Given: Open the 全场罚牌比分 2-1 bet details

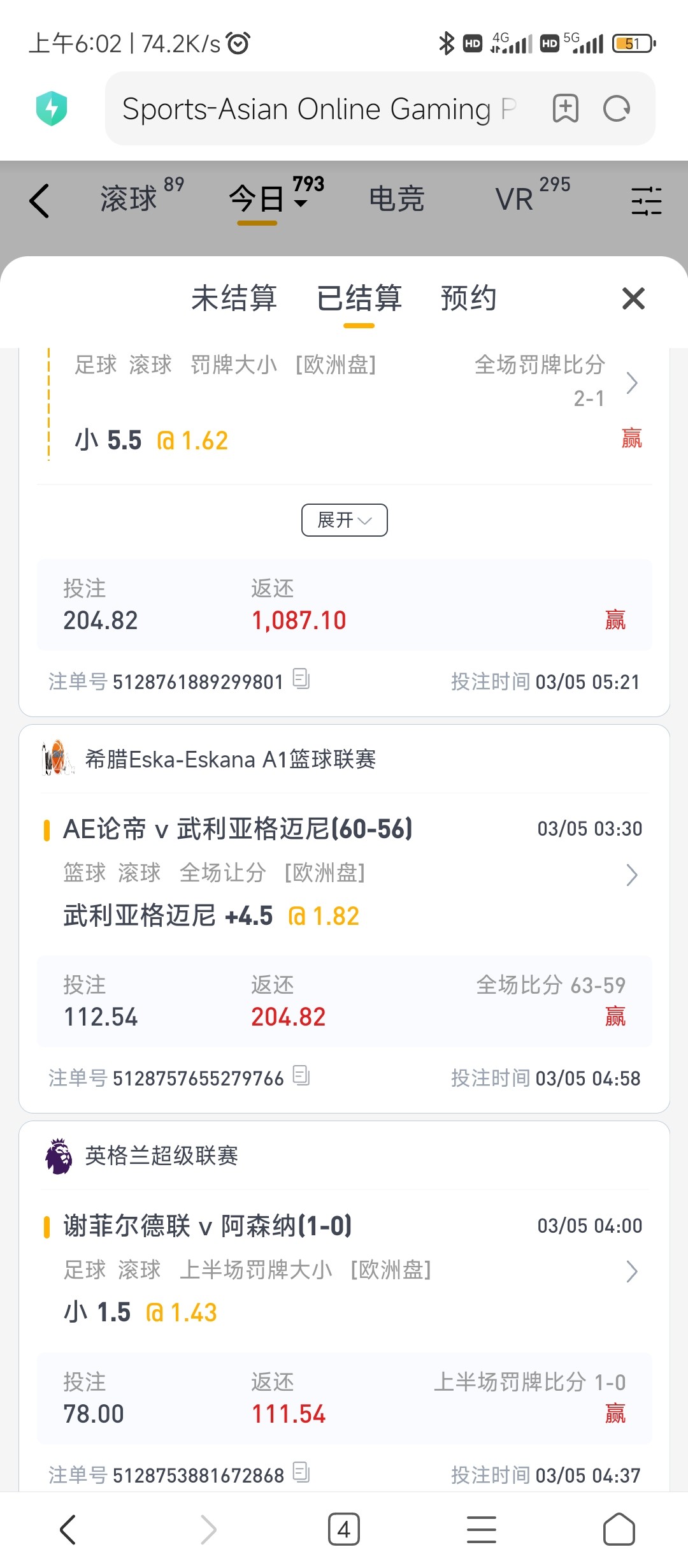Looking at the screenshot, I should point(631,383).
